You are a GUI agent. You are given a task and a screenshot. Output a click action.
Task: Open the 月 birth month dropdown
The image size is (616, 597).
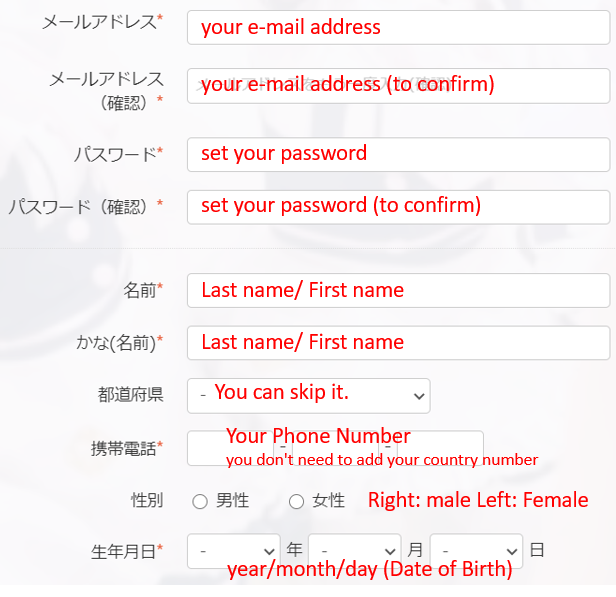click(x=354, y=550)
